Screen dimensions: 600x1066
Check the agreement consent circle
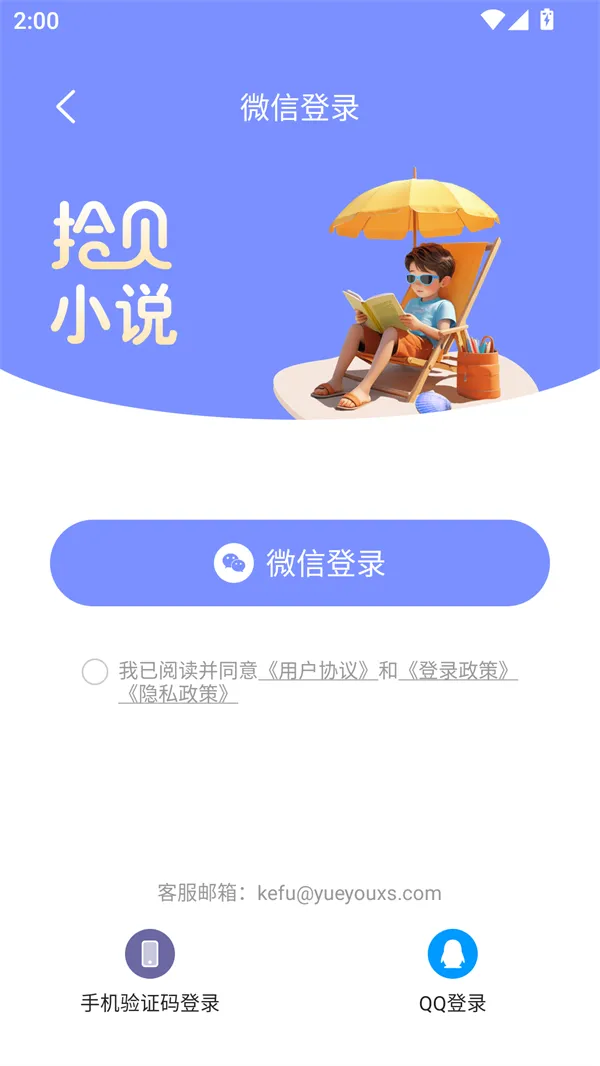[x=95, y=672]
